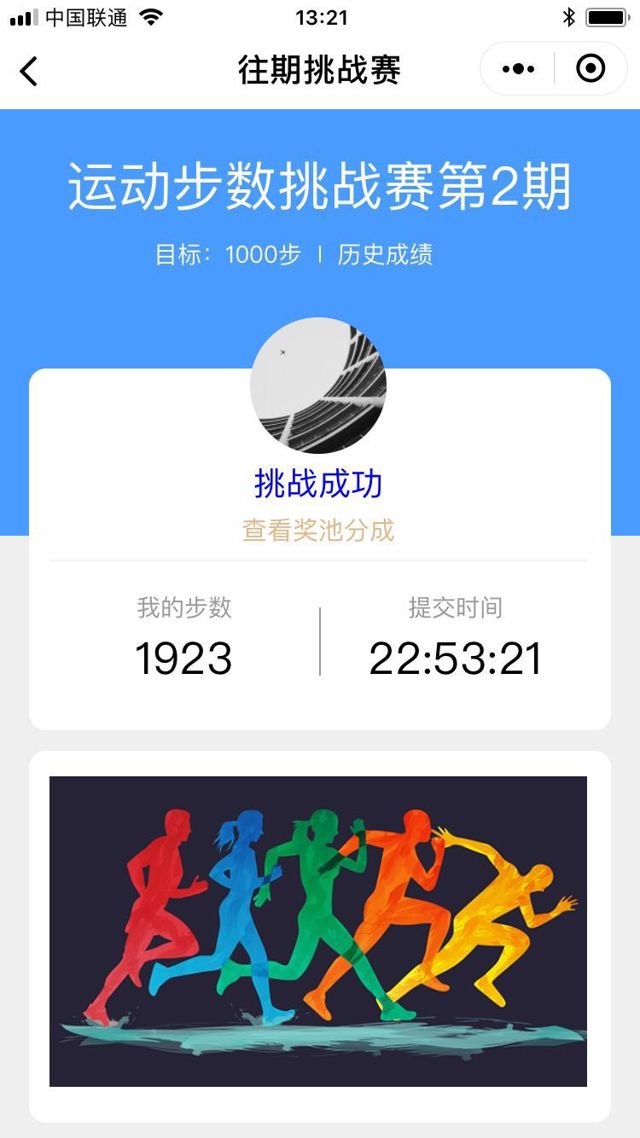Open the mini program three-dot menu
This screenshot has height=1138, width=640.
pos(518,69)
